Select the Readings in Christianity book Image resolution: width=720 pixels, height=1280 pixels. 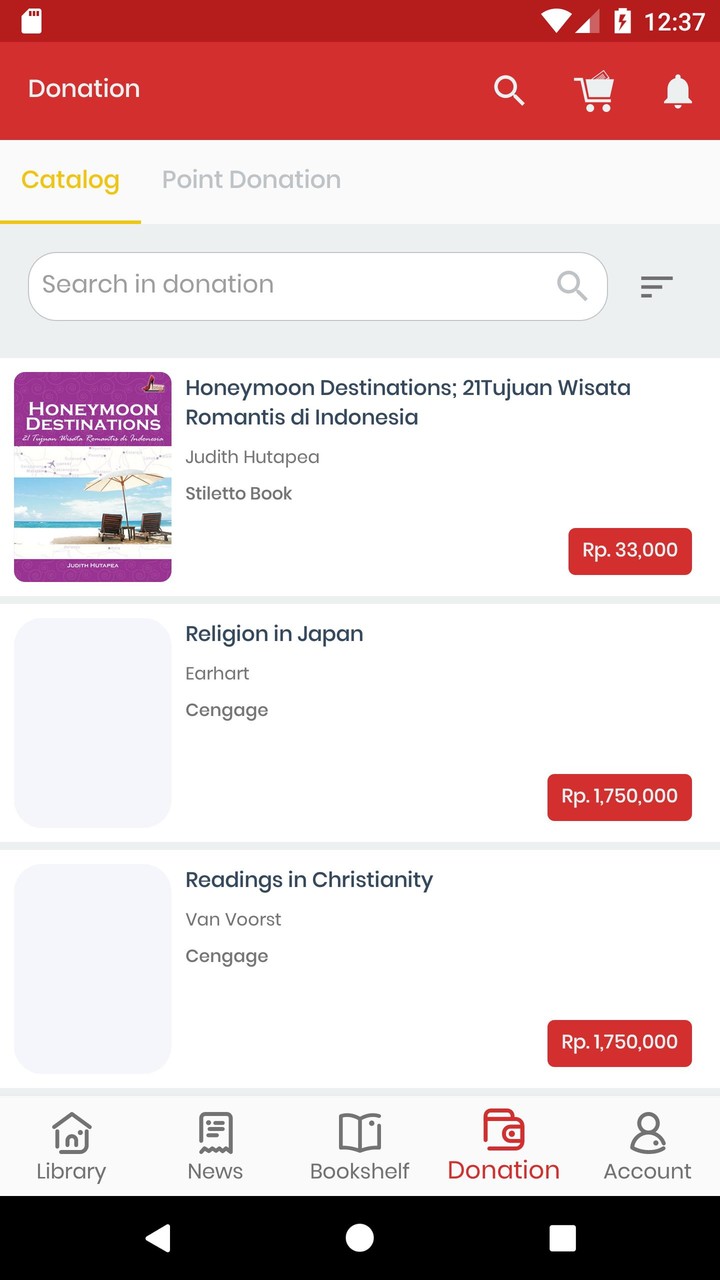tap(309, 880)
